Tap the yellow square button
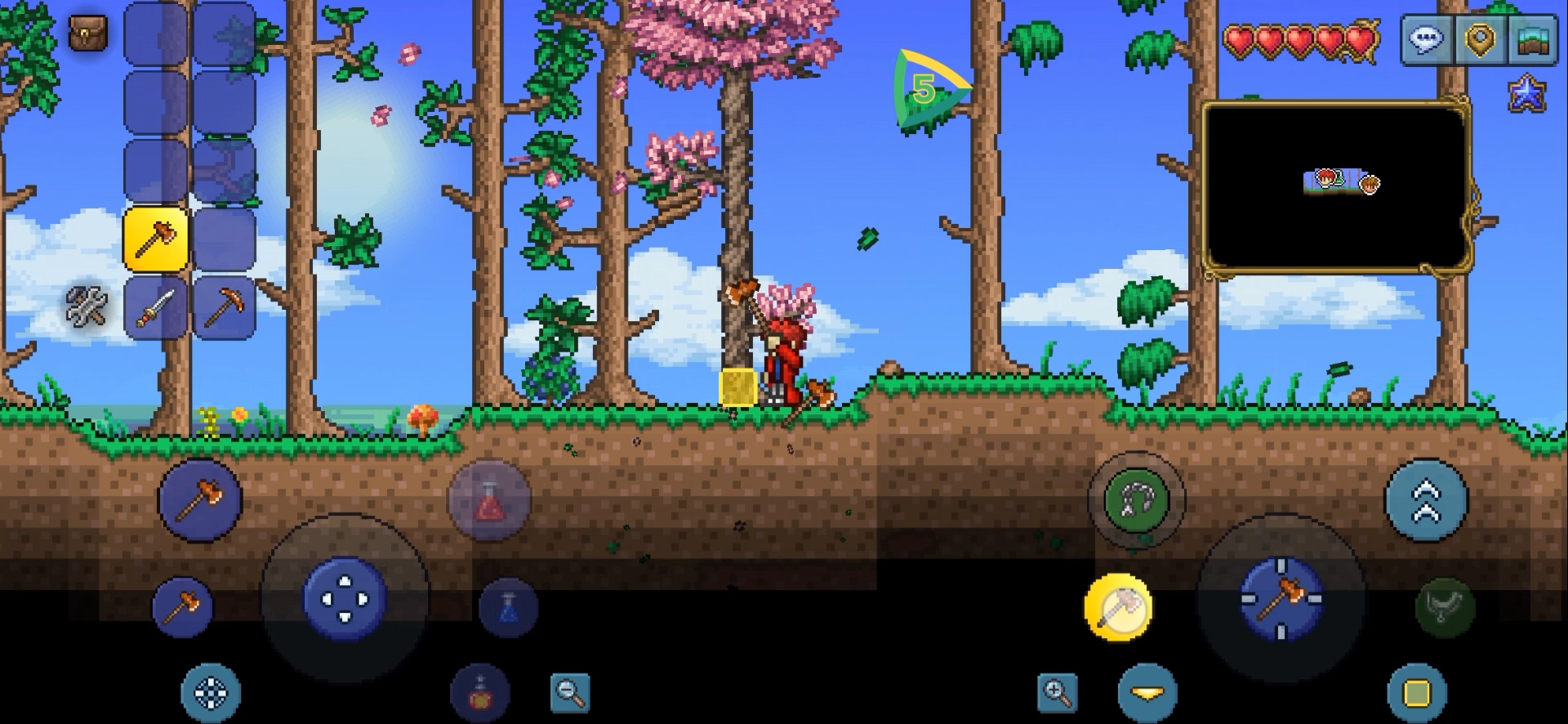1568x724 pixels. click(x=1417, y=693)
